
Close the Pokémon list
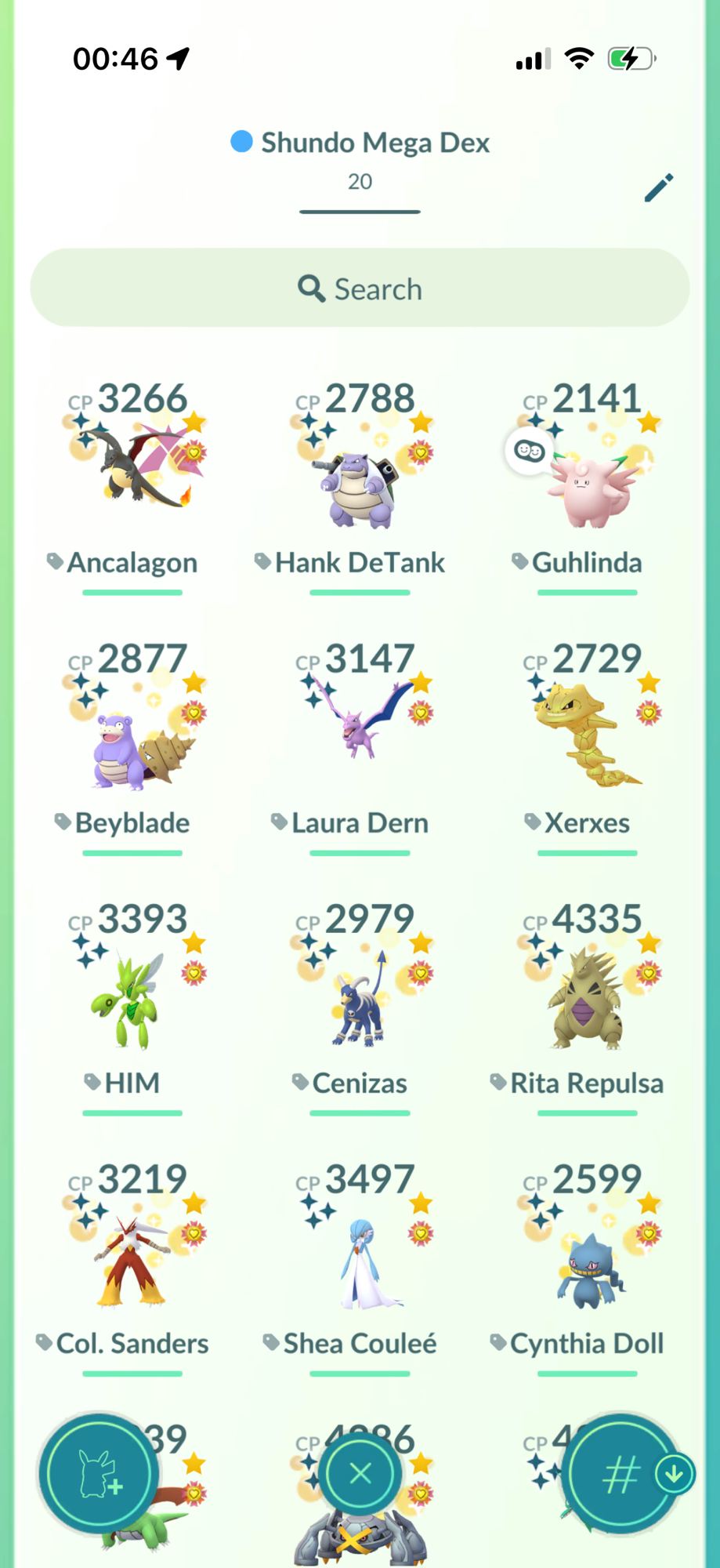(360, 1474)
